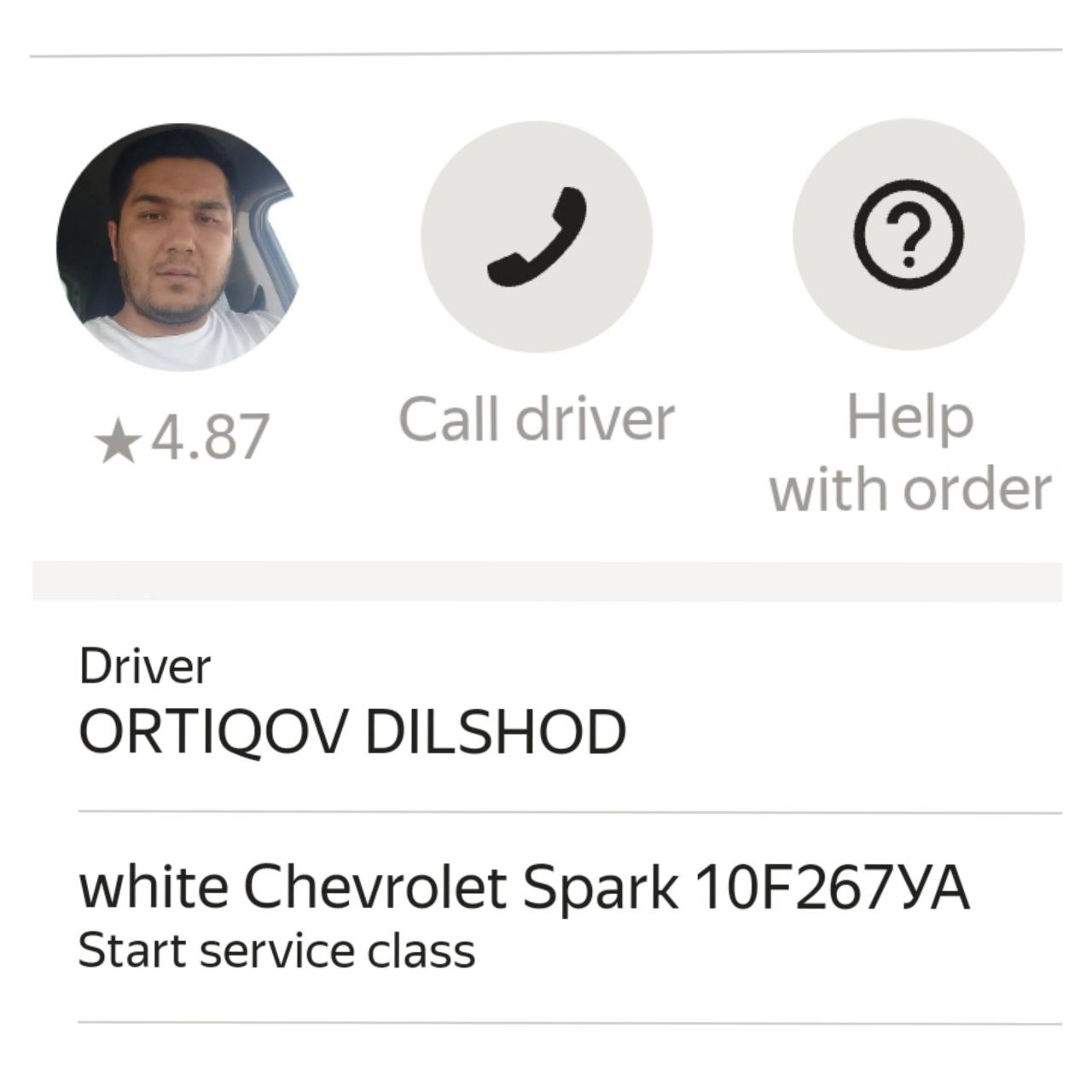Image resolution: width=1092 pixels, height=1092 pixels.
Task: Open Help with order
Action: (909, 235)
